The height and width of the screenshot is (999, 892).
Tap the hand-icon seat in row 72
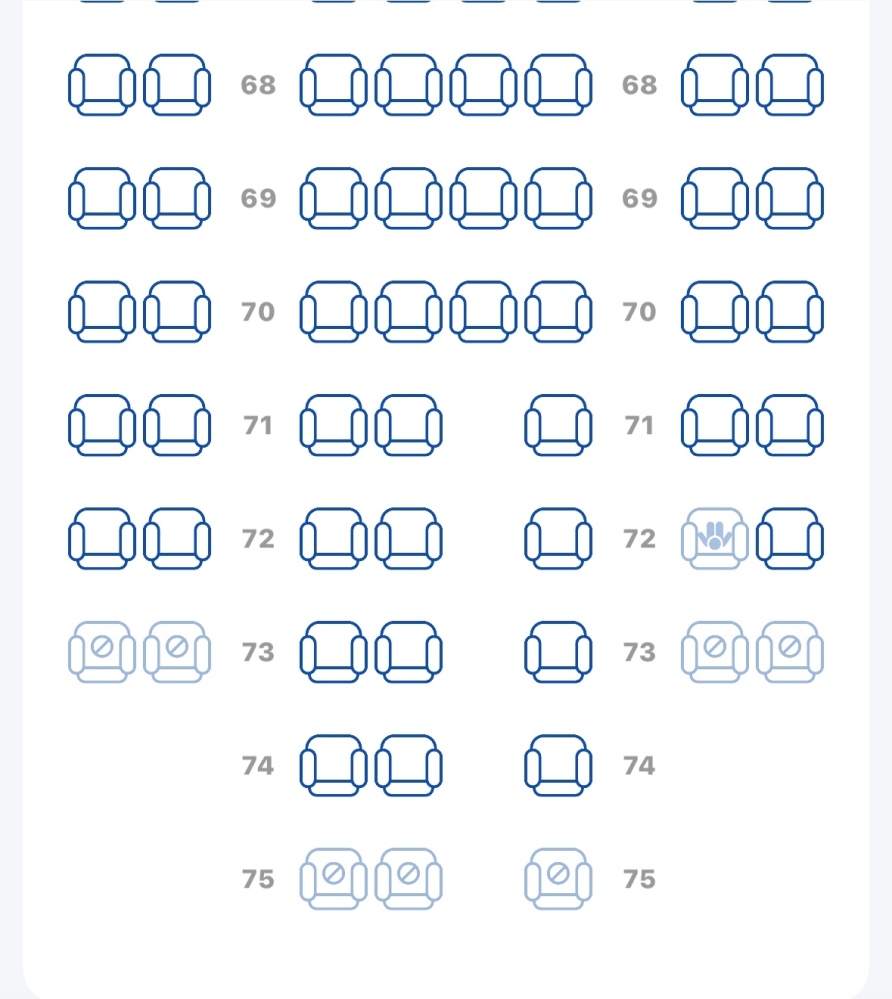714,538
